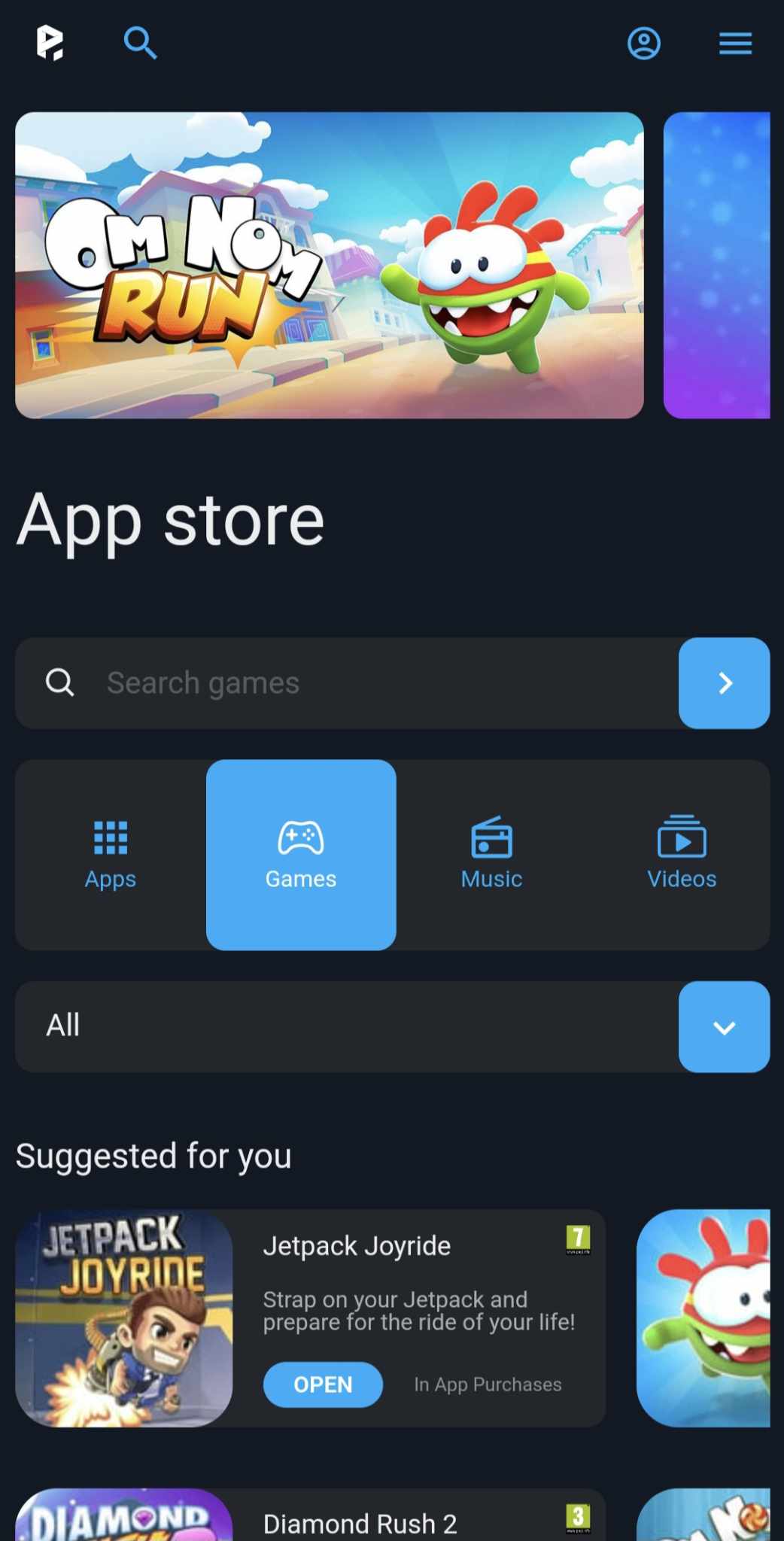The height and width of the screenshot is (1541, 784).
Task: Click the Games gamepad icon
Action: [x=300, y=837]
